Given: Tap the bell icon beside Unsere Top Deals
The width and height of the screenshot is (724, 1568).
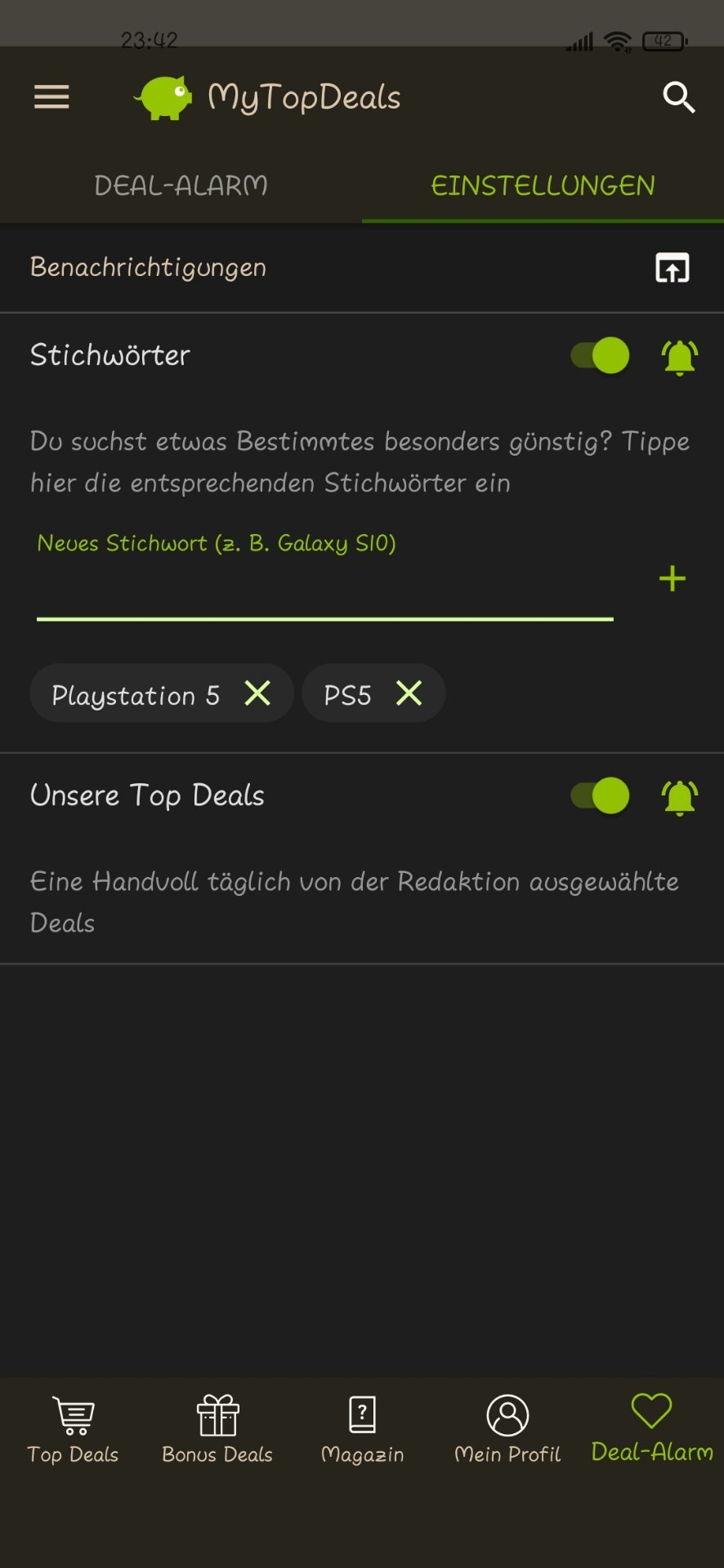Looking at the screenshot, I should click(x=679, y=797).
